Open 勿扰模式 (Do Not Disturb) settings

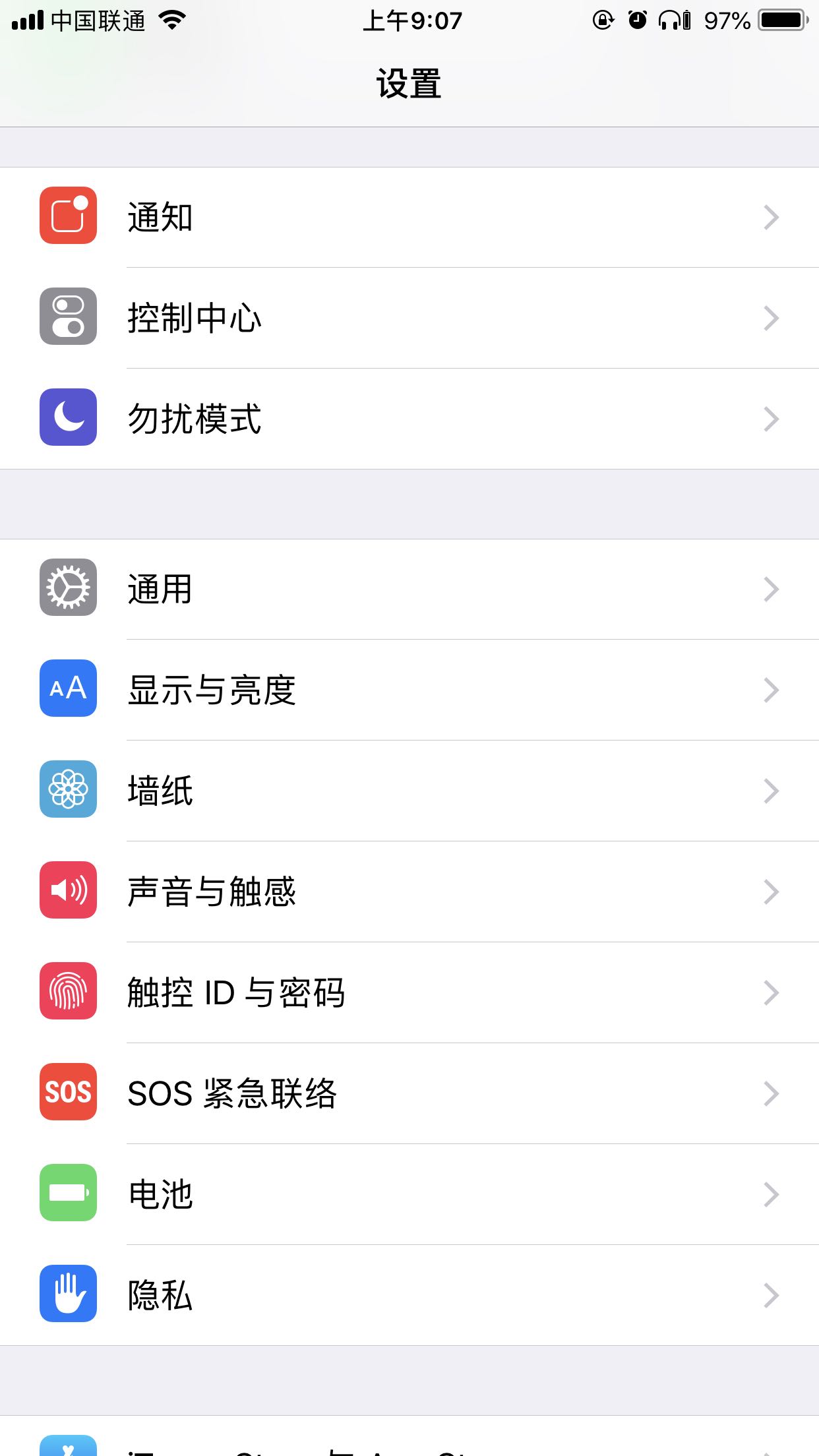tap(409, 419)
